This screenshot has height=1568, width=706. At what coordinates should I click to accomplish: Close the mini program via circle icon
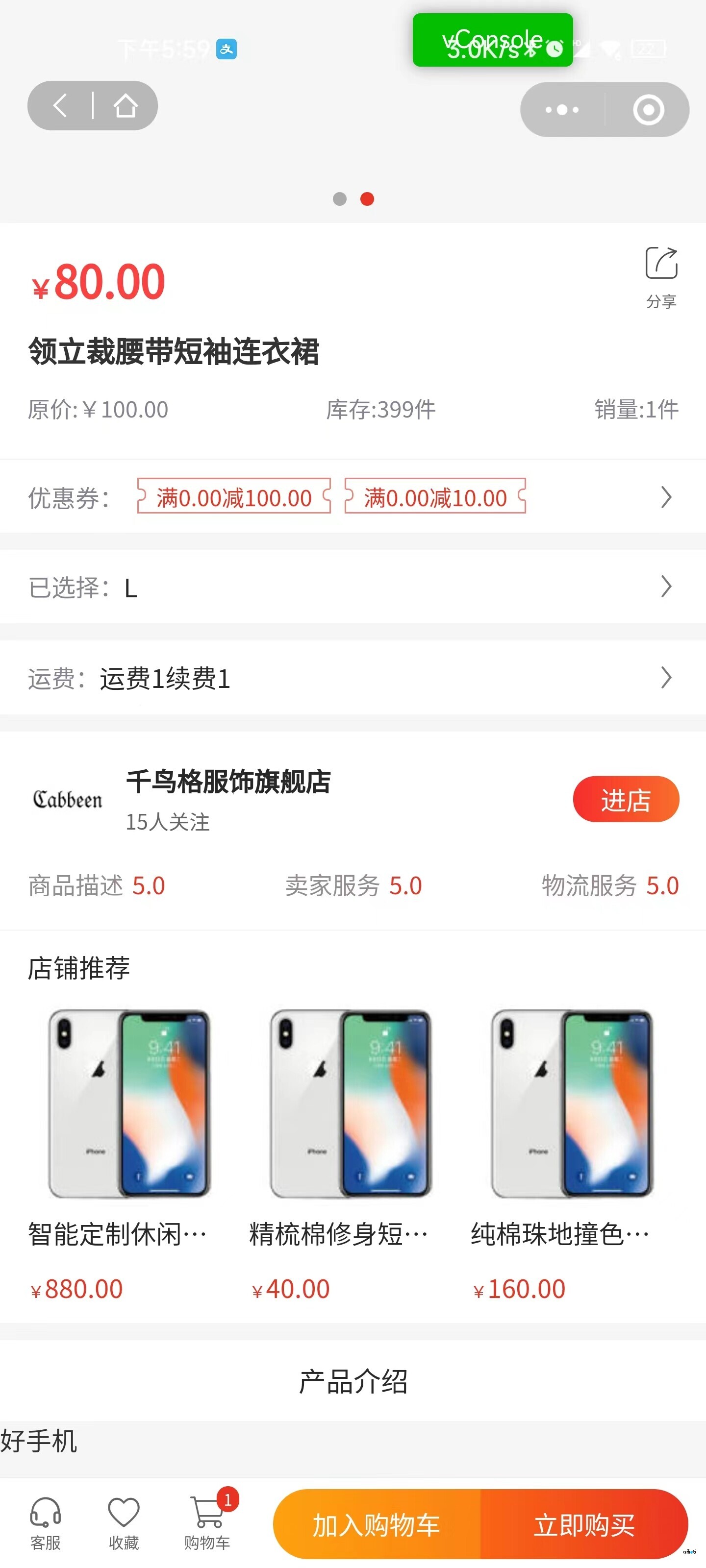[648, 110]
